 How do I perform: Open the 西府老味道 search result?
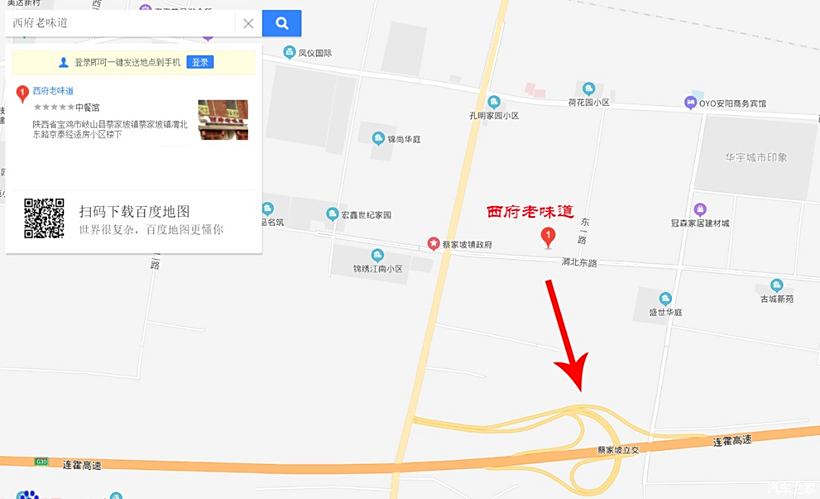tap(53, 91)
